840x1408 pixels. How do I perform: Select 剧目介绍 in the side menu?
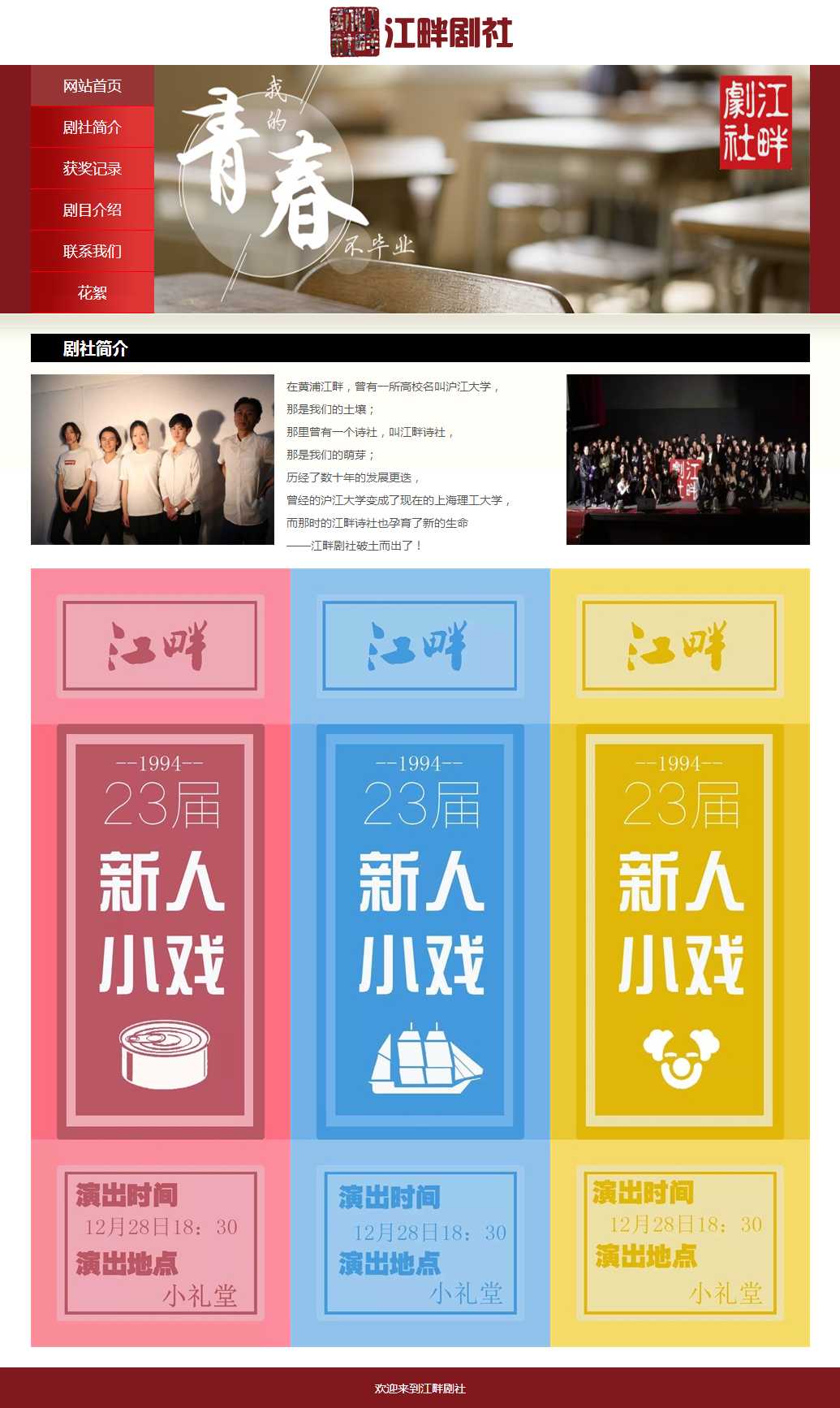click(93, 210)
